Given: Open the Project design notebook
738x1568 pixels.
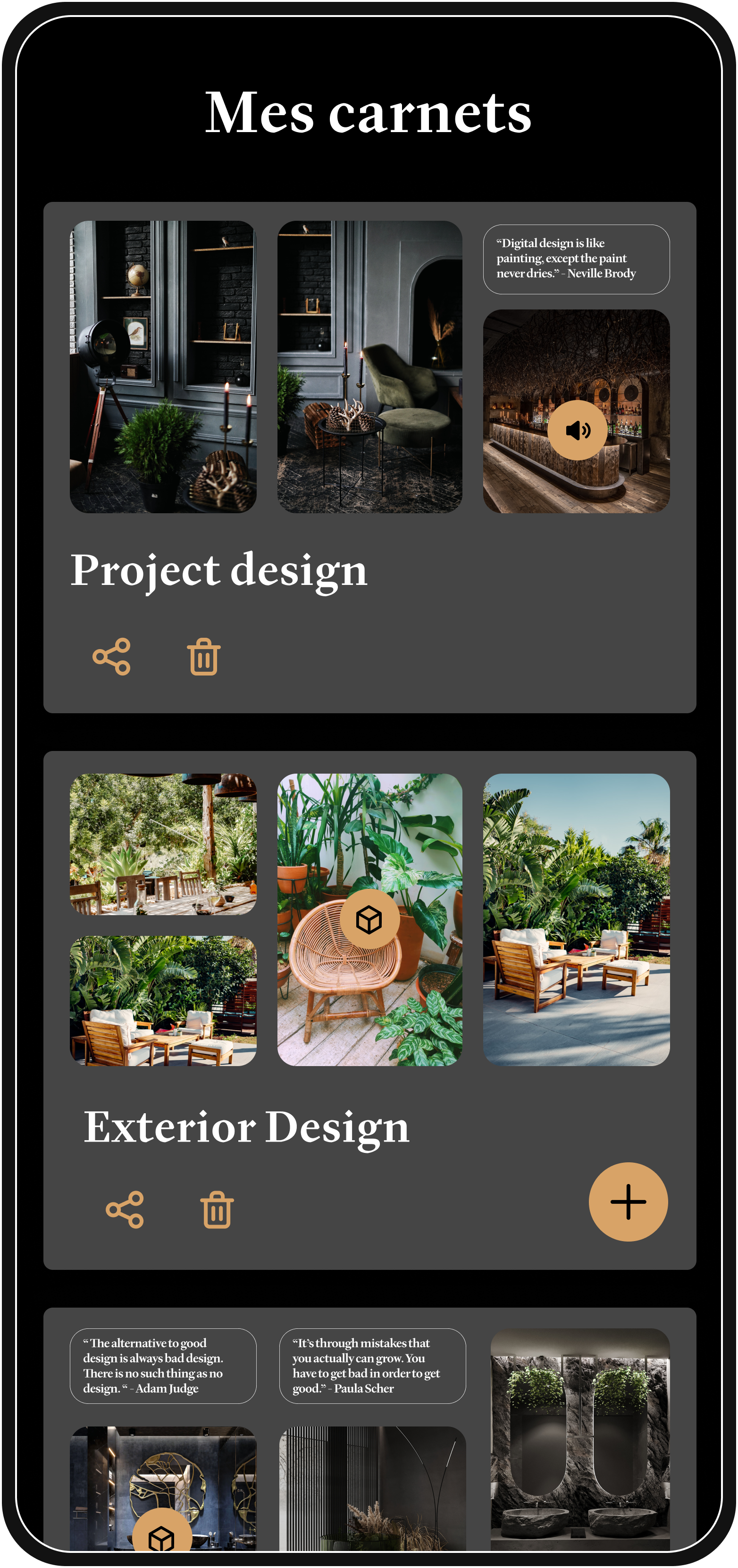Looking at the screenshot, I should 218,570.
